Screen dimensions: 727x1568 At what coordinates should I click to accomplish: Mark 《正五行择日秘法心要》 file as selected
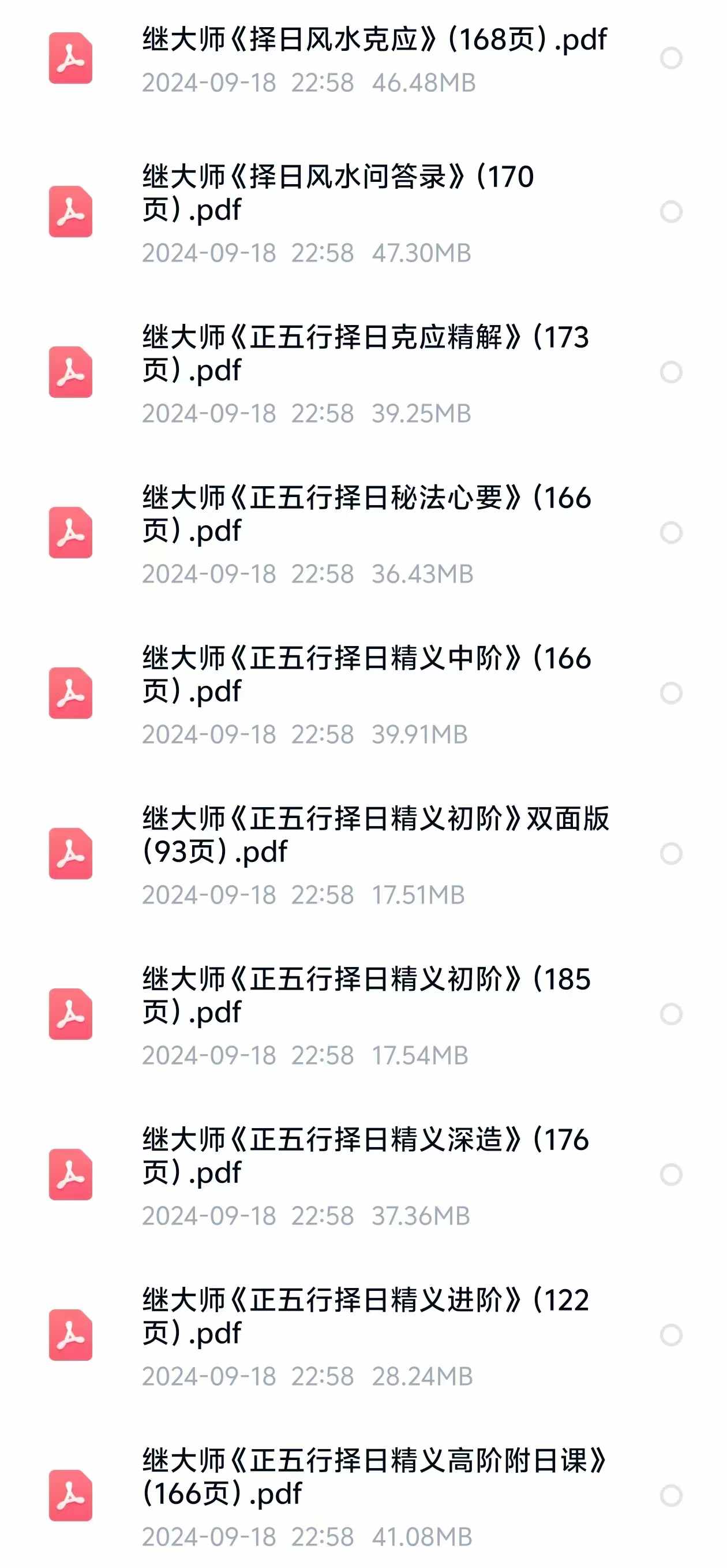tap(671, 533)
